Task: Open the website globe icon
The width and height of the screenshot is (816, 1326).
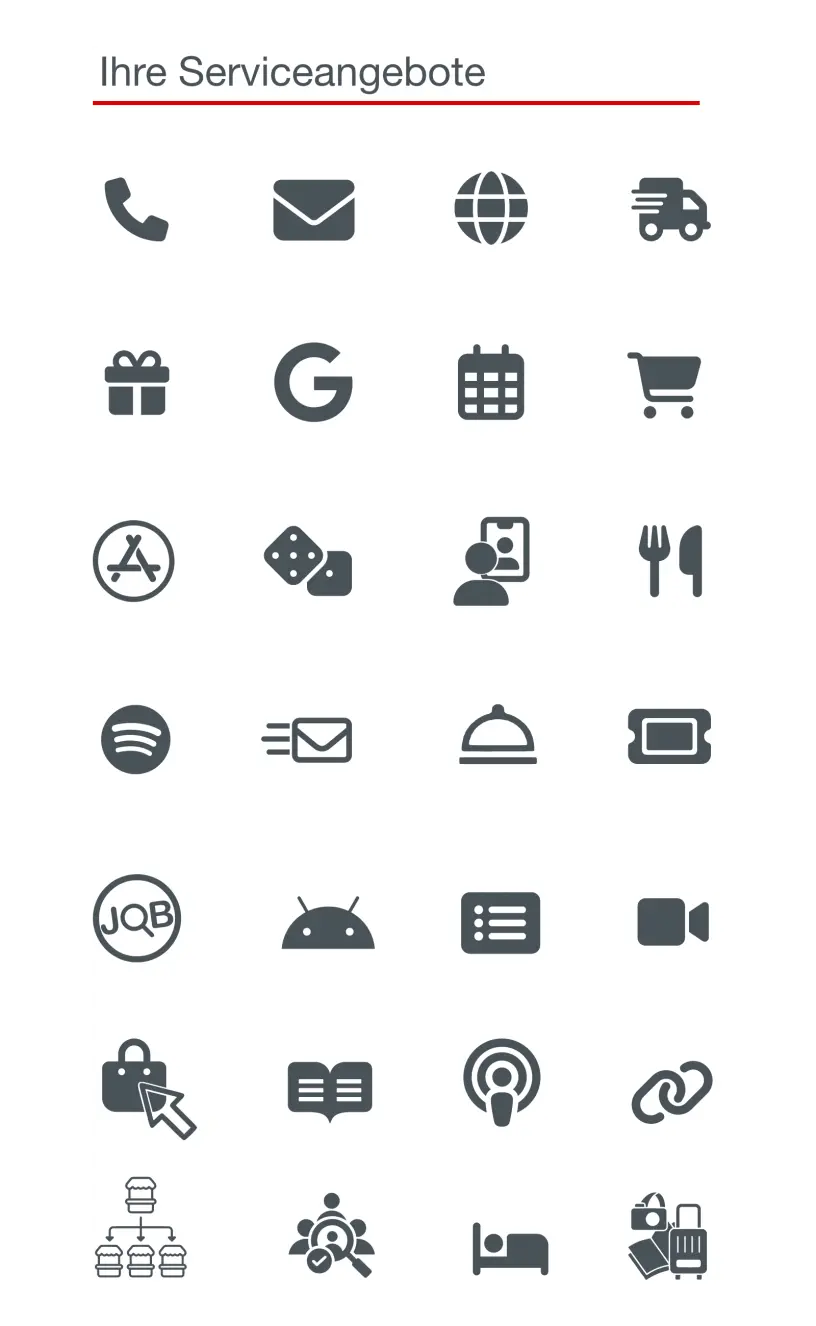Action: coord(491,208)
